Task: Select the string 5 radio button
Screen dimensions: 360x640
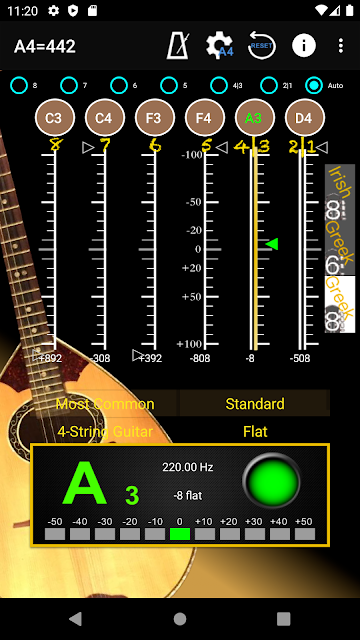Action: (x=169, y=86)
